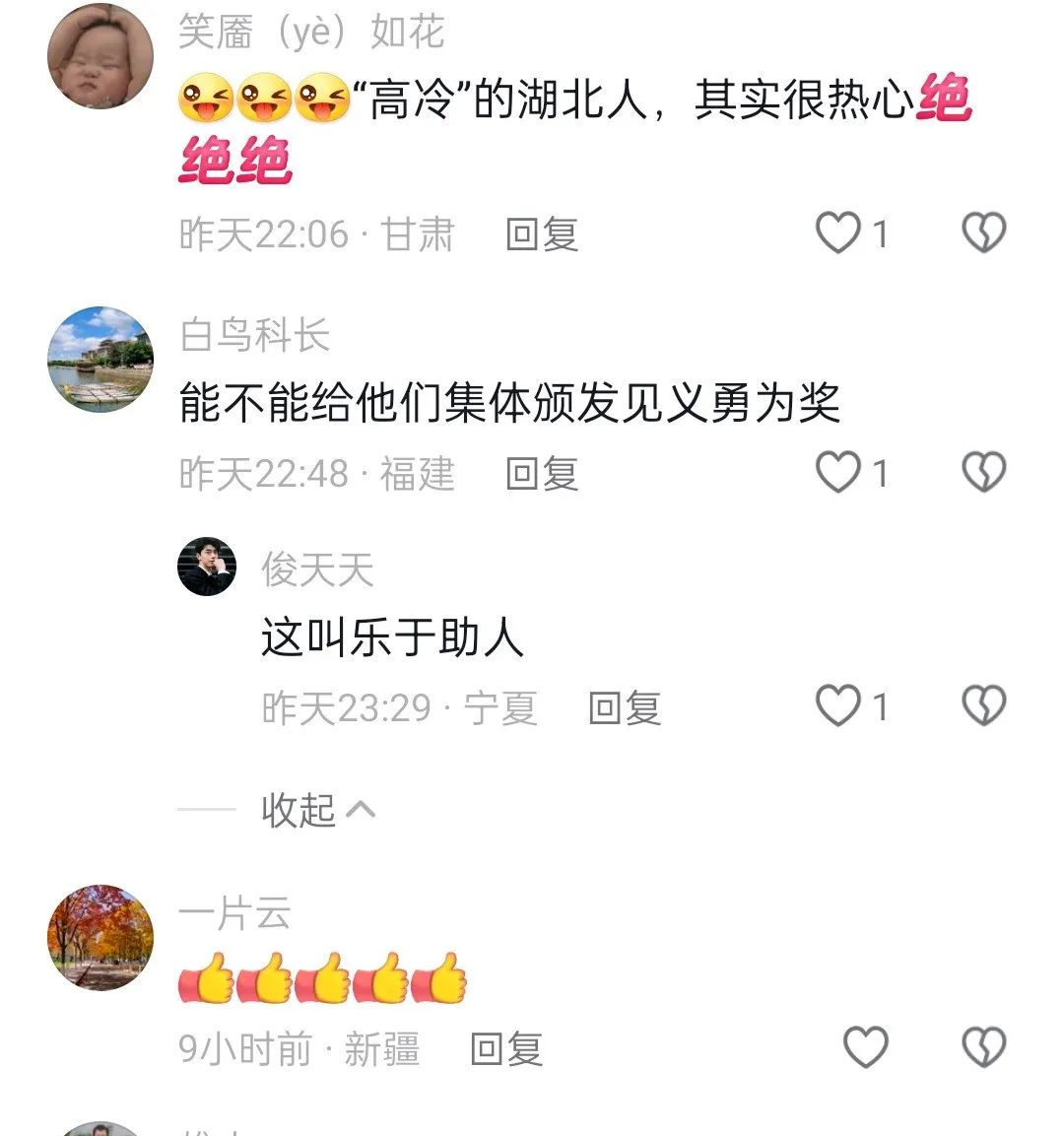Like 俊天天's reply
This screenshot has width=1064, height=1136.
(838, 706)
